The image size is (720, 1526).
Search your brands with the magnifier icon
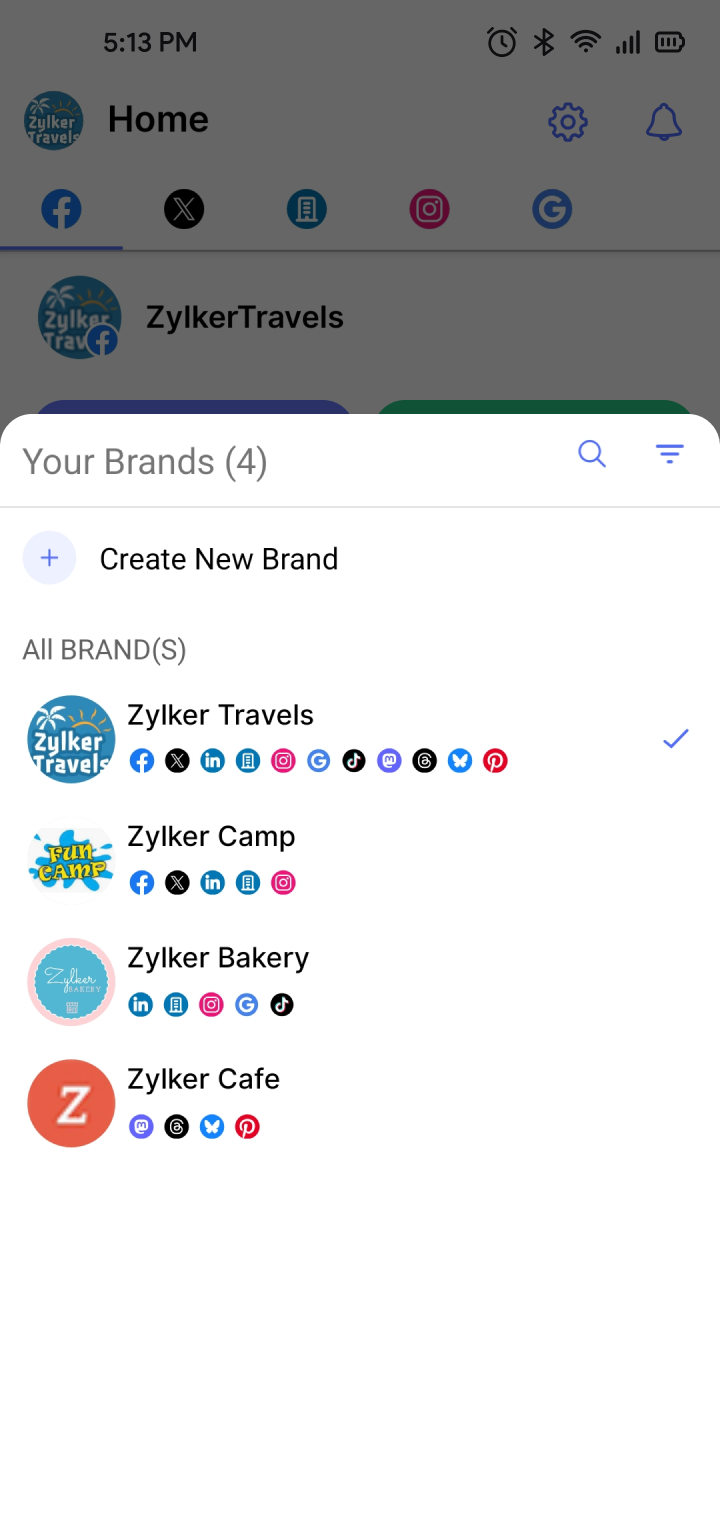592,454
